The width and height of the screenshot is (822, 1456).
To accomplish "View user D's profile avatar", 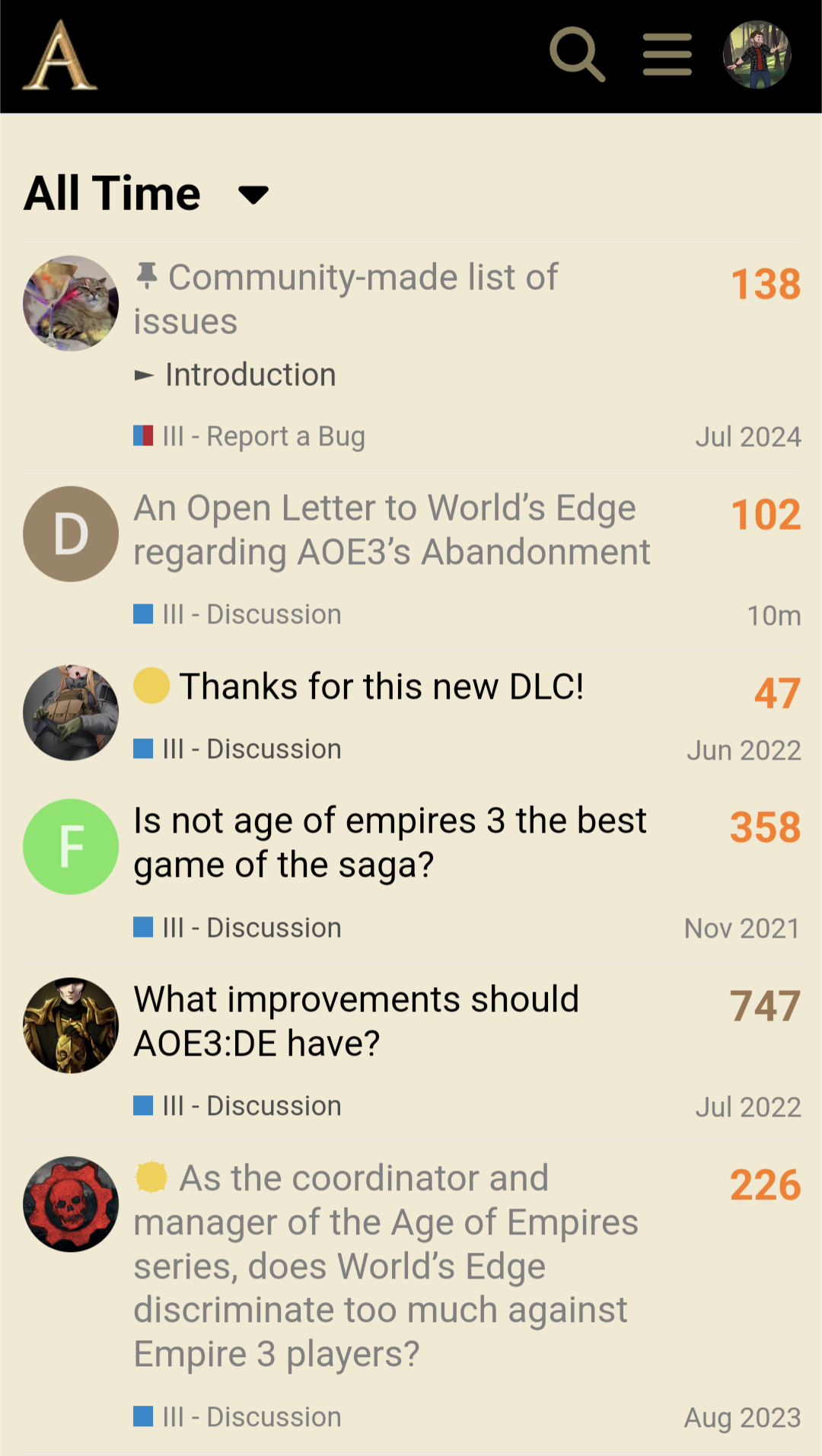I will tap(71, 534).
